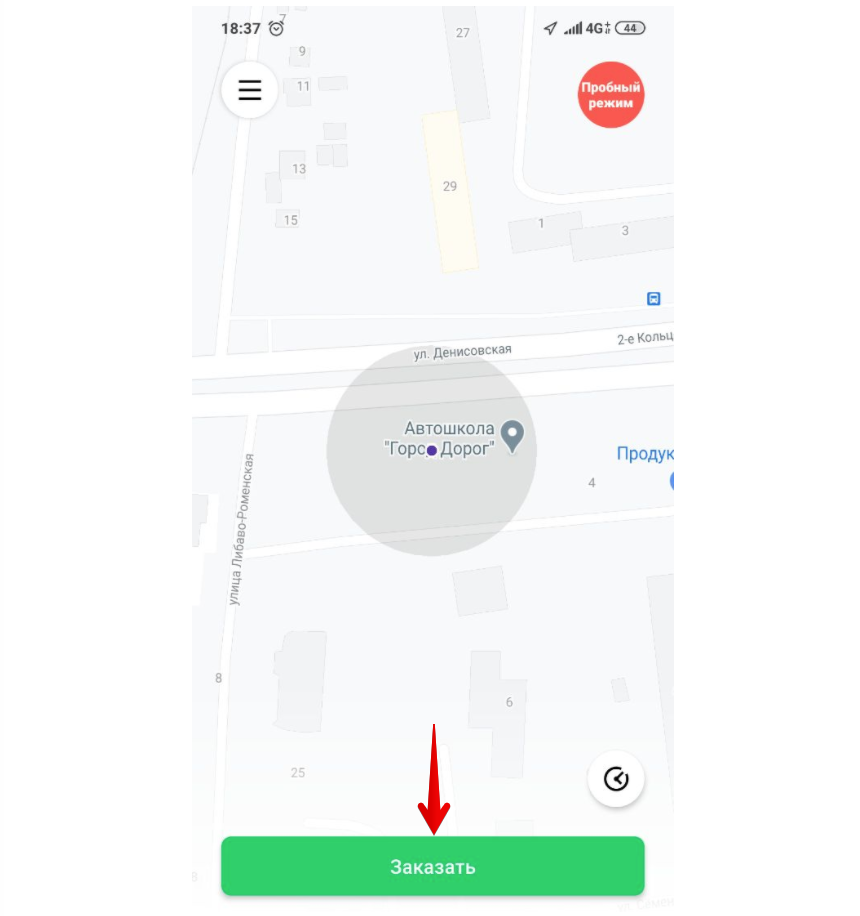860x916 pixels.
Task: Tap the red Пробный режим badge
Action: tap(611, 96)
